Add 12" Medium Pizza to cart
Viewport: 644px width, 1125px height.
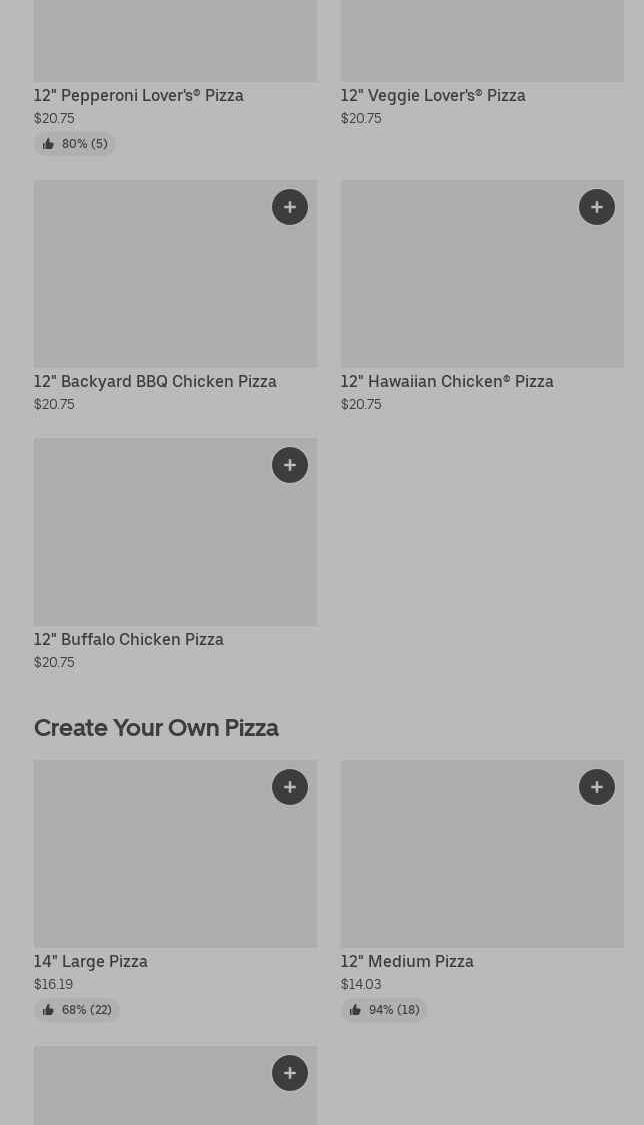[x=597, y=787]
